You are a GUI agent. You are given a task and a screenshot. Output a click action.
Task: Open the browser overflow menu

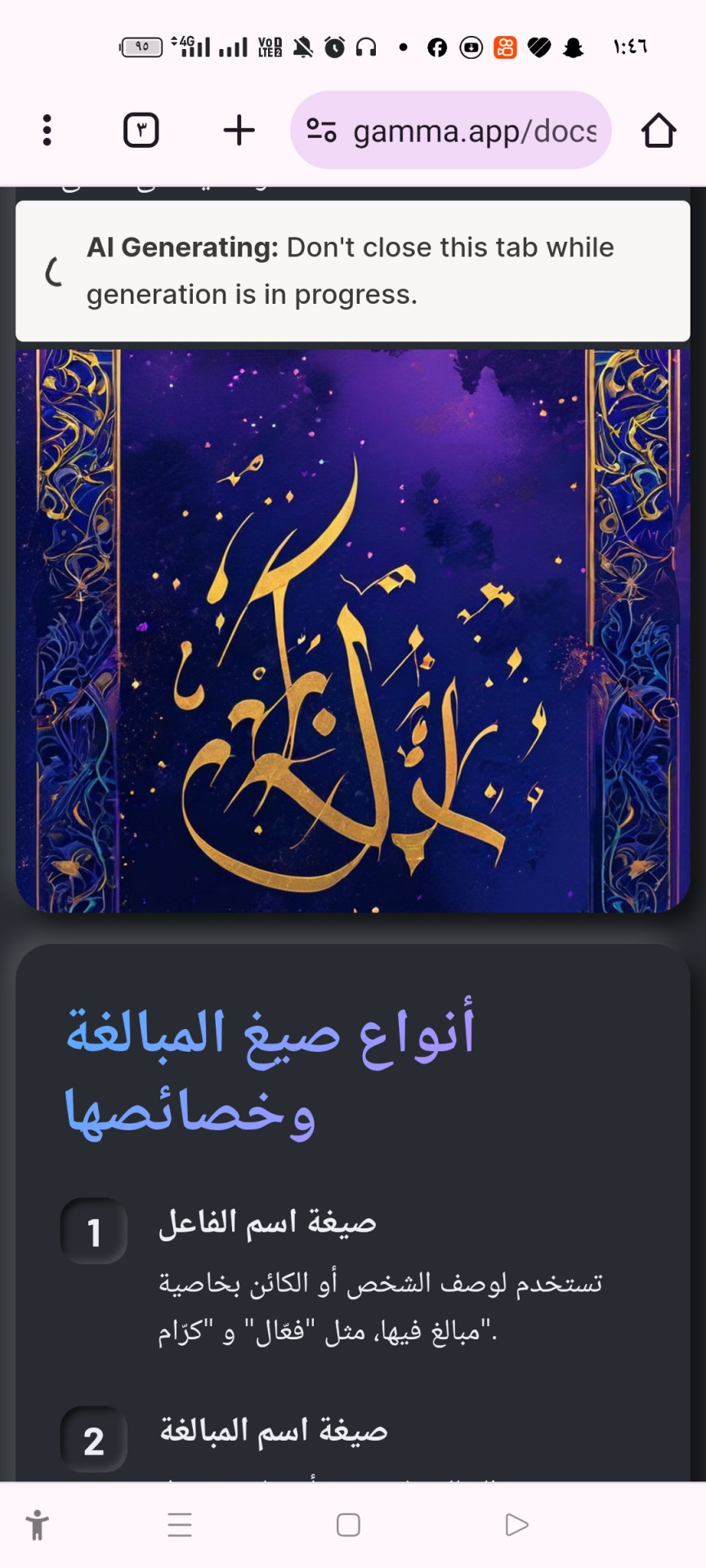coord(47,131)
